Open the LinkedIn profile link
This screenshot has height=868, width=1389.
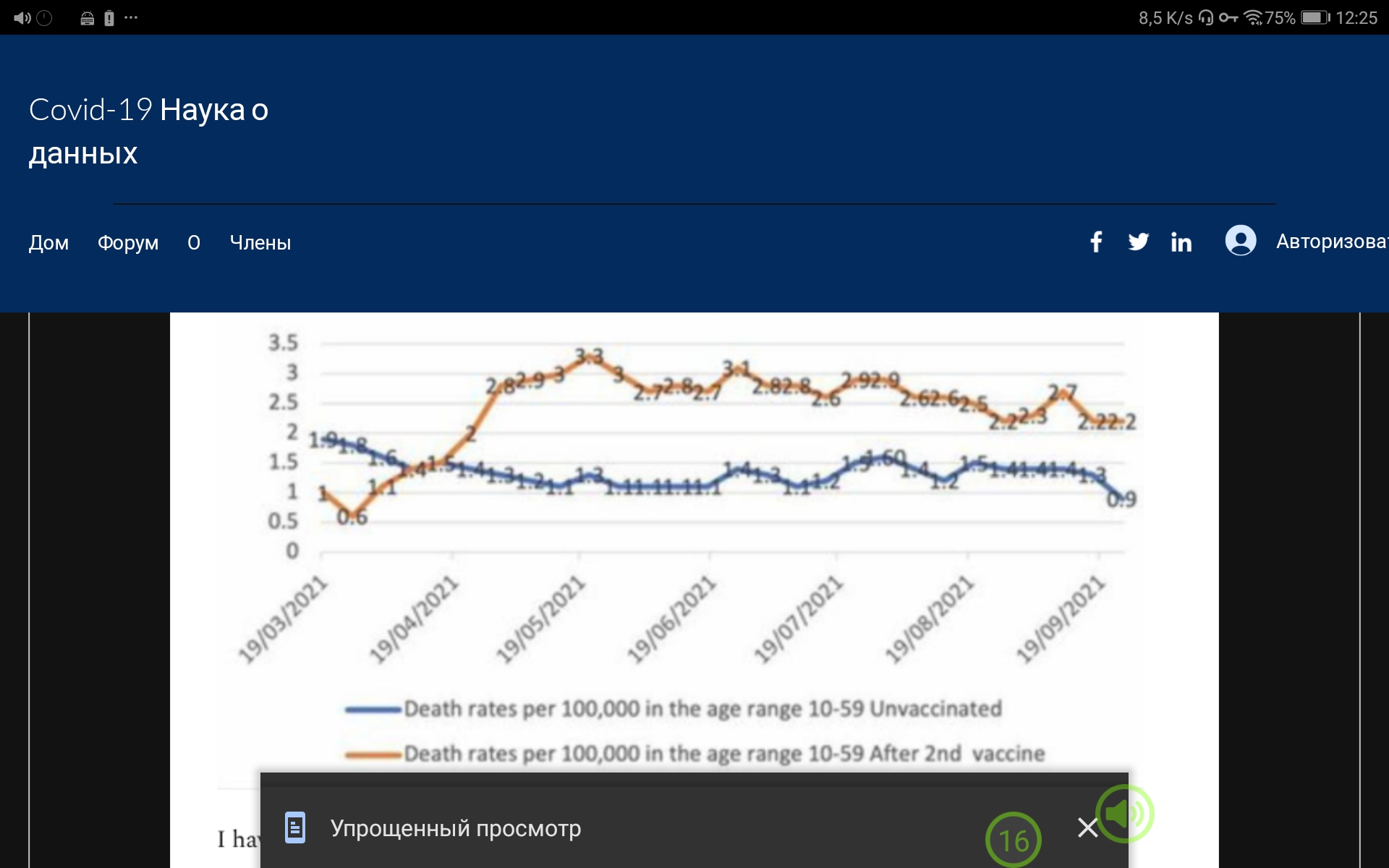point(1181,242)
